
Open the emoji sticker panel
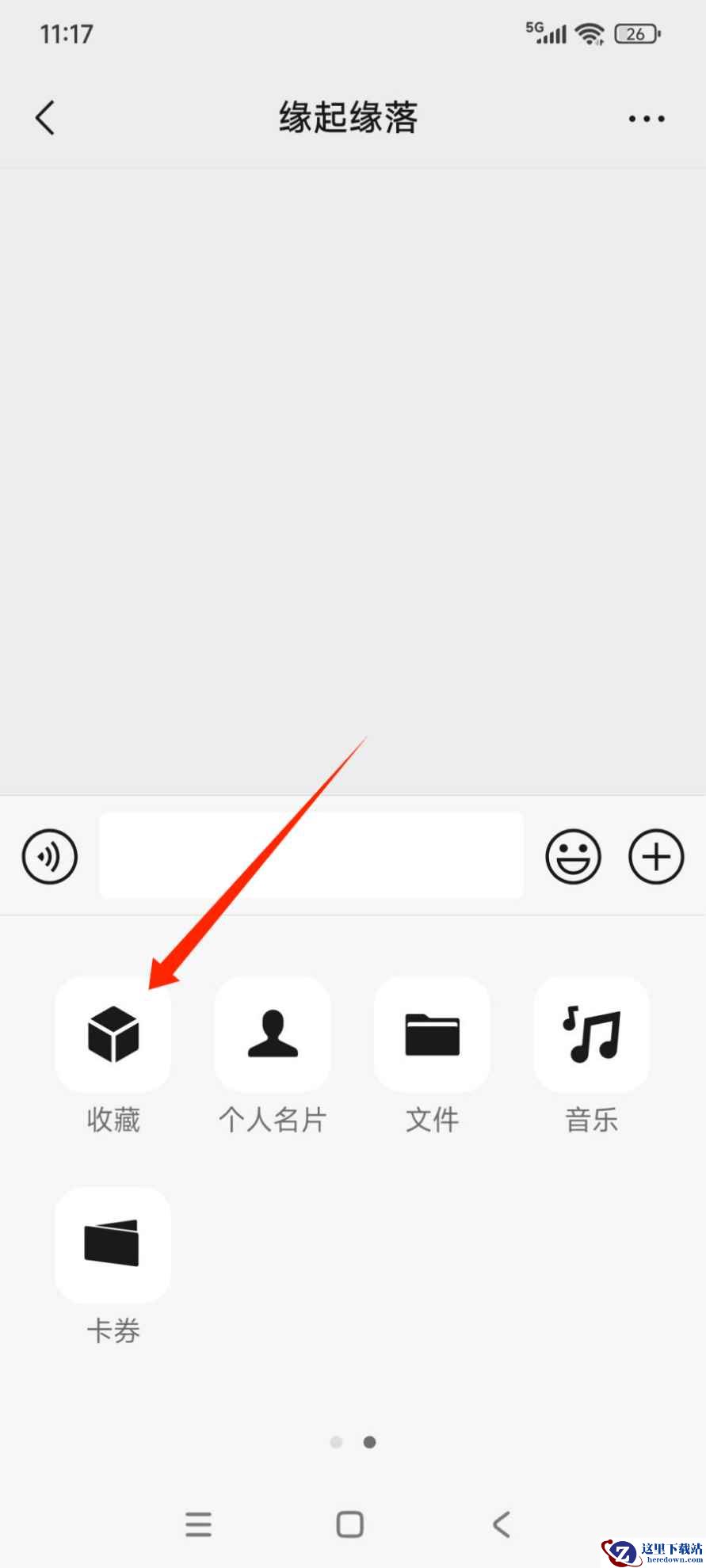coord(573,856)
